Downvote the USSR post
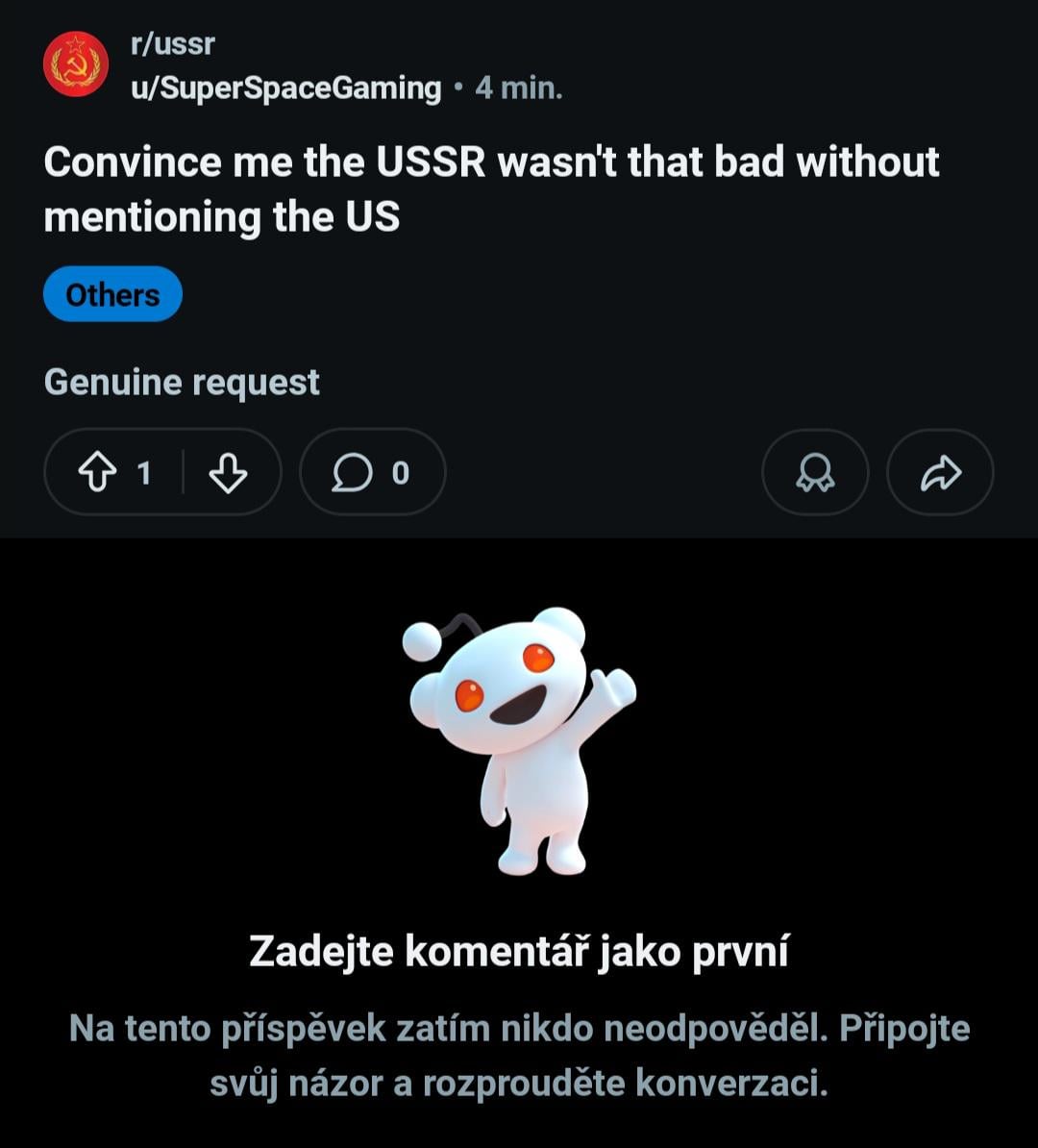The image size is (1038, 1148). [228, 473]
